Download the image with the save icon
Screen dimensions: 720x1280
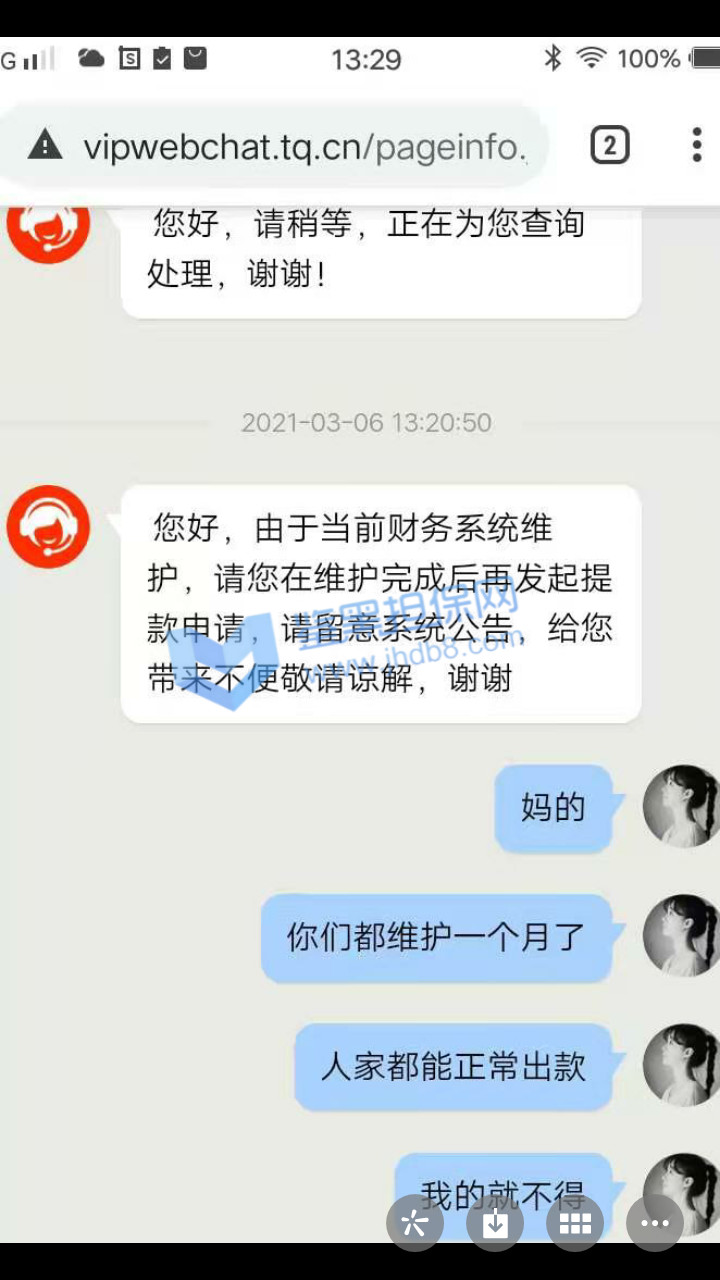pos(495,1222)
